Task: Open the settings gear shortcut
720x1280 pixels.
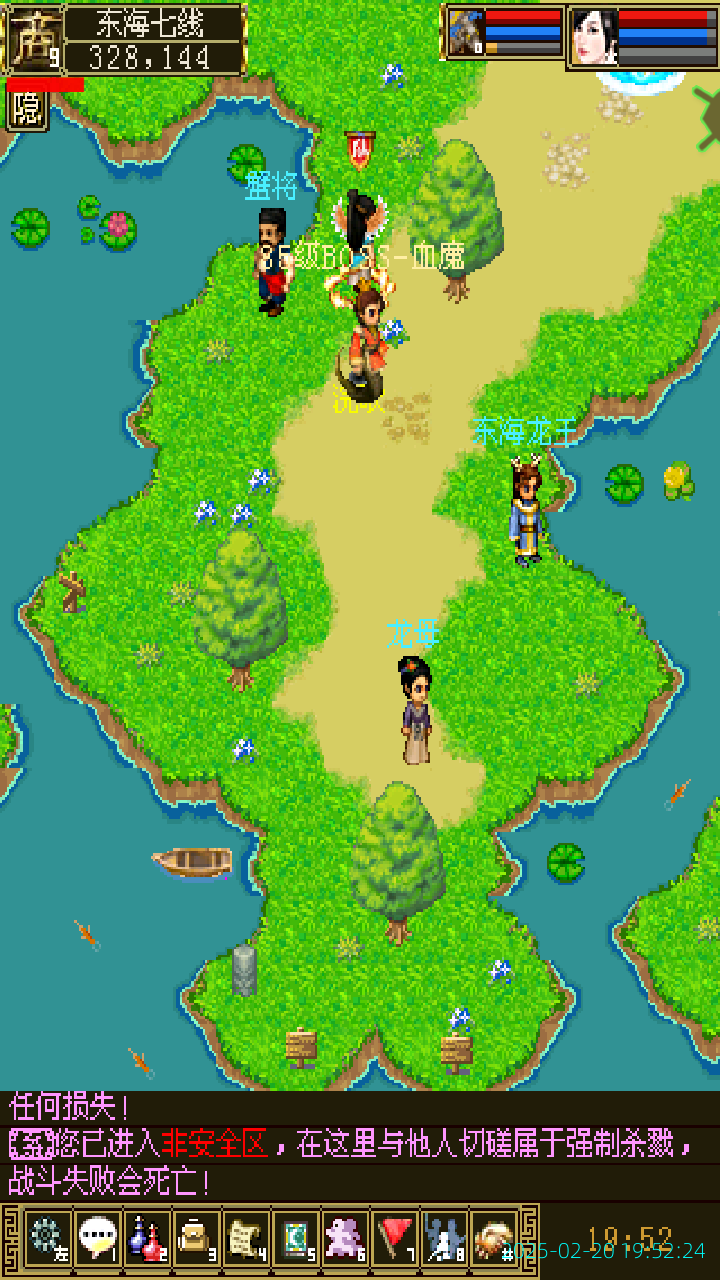Action: coord(46,1238)
